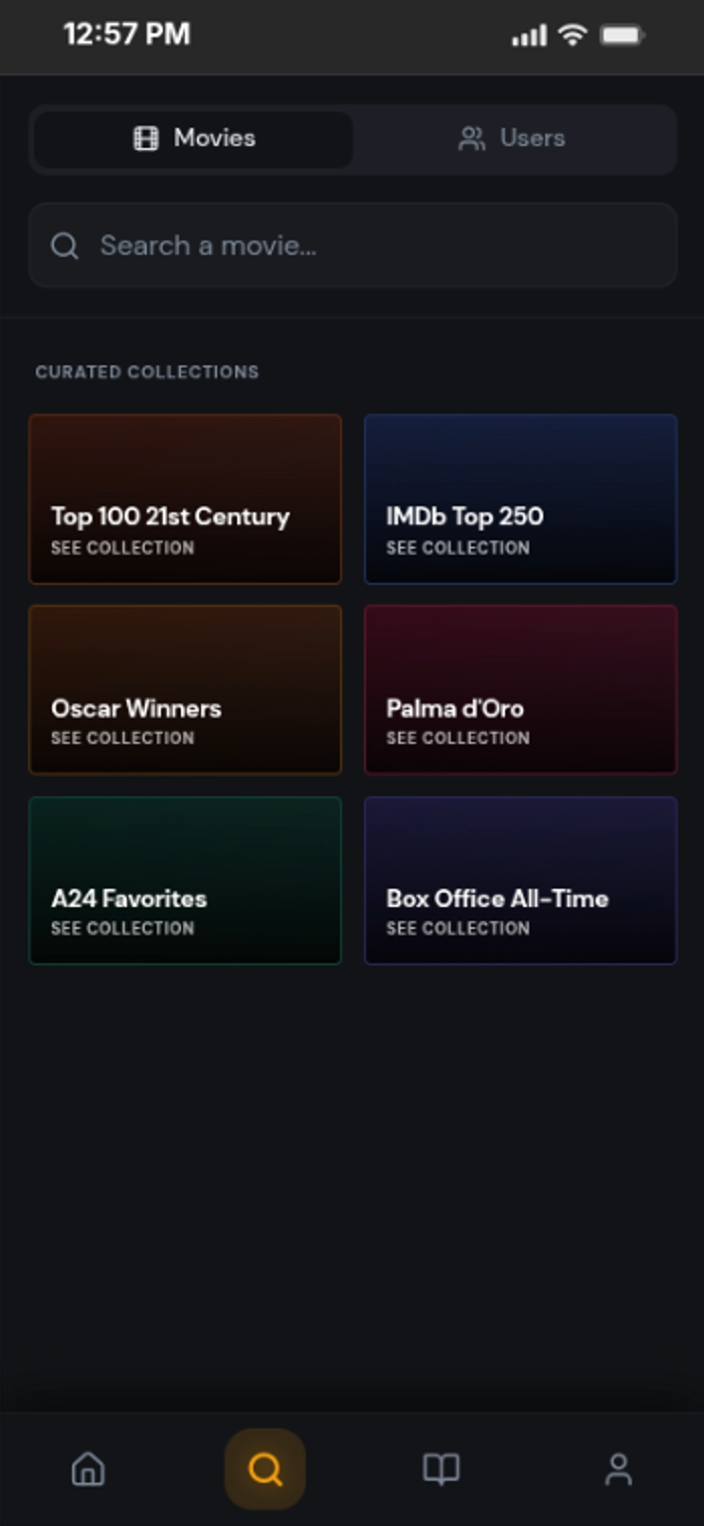Select the Movies tab

pyautogui.click(x=194, y=139)
